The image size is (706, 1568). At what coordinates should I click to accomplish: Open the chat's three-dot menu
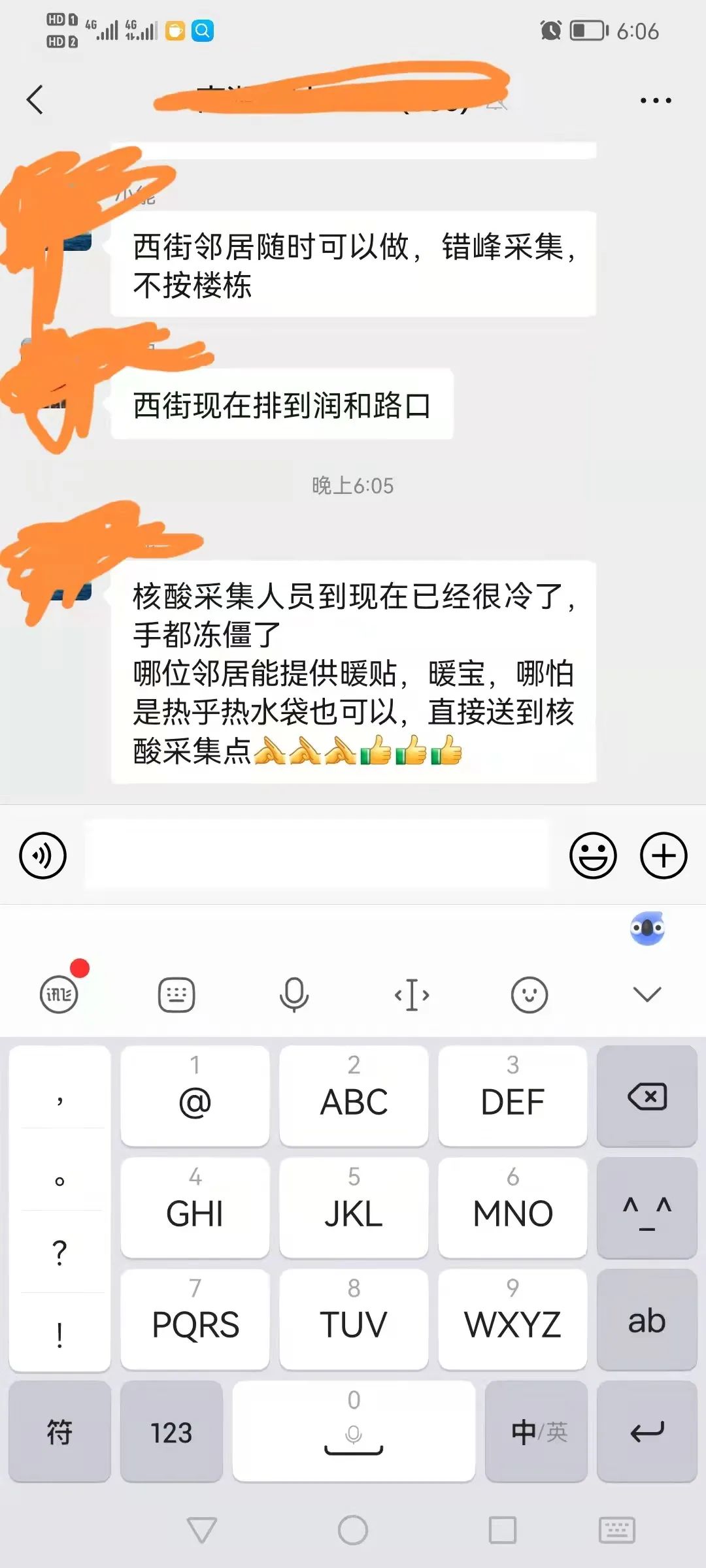pos(655,101)
